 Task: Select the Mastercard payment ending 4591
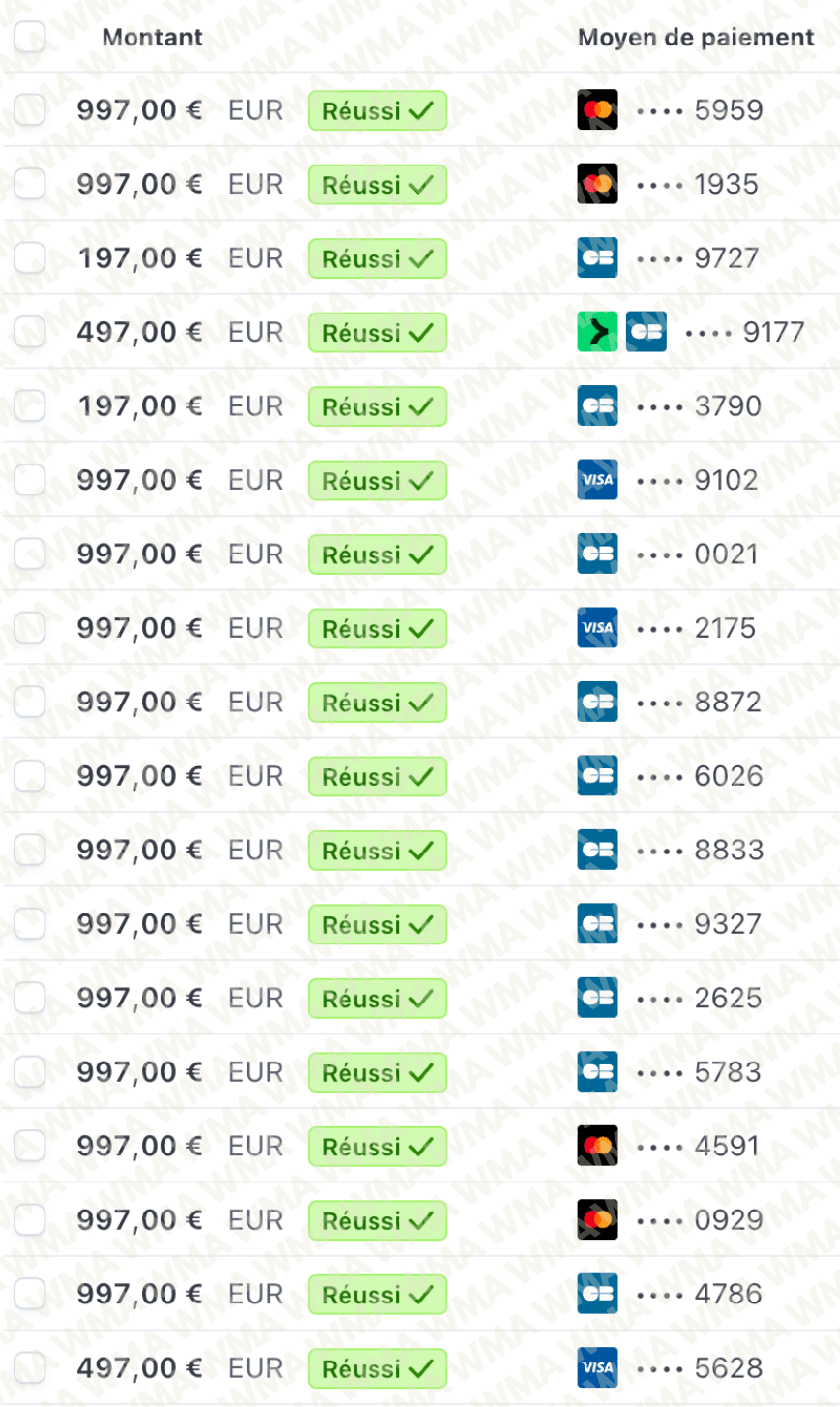click(30, 1146)
